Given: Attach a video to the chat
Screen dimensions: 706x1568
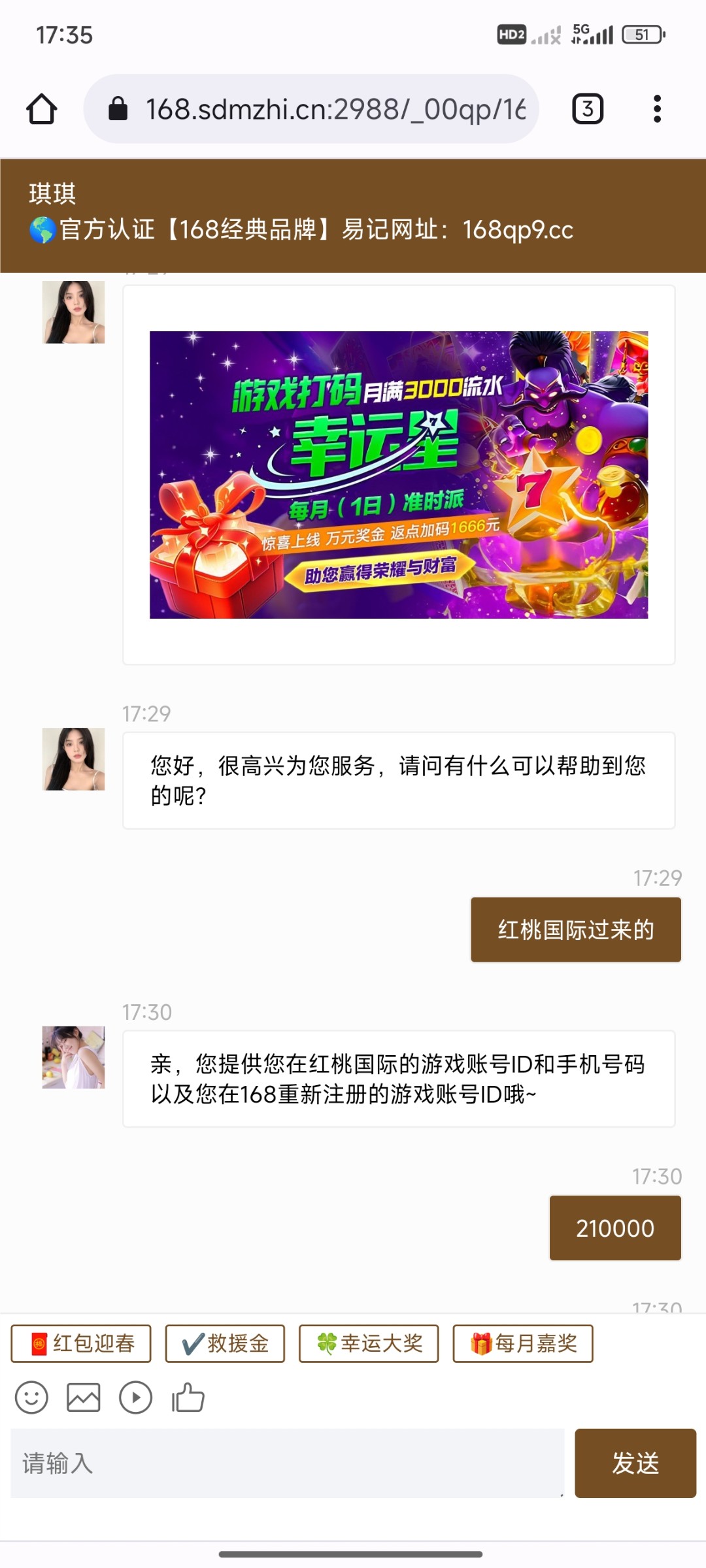Looking at the screenshot, I should pyautogui.click(x=136, y=1398).
